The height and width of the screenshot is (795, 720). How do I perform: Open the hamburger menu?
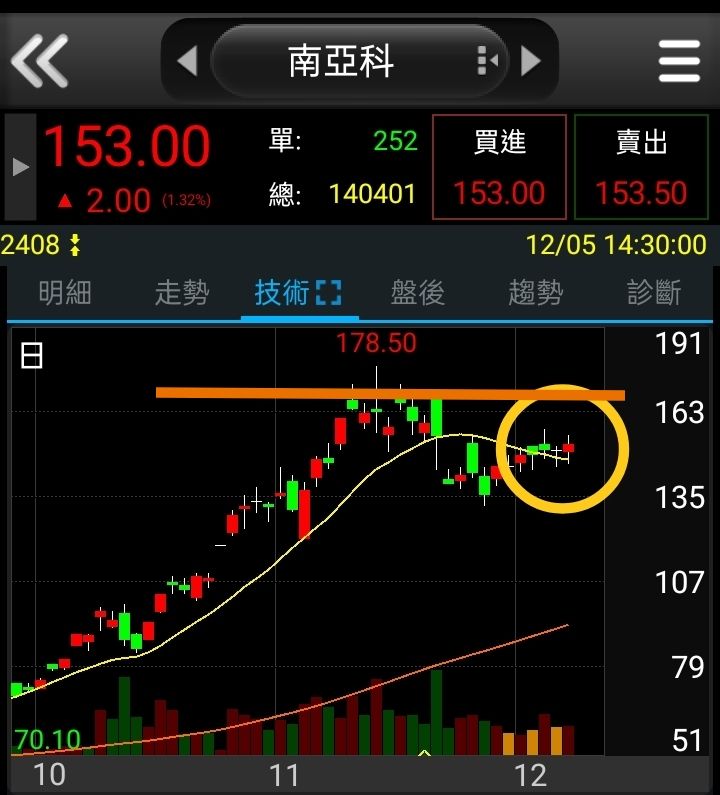[x=679, y=61]
